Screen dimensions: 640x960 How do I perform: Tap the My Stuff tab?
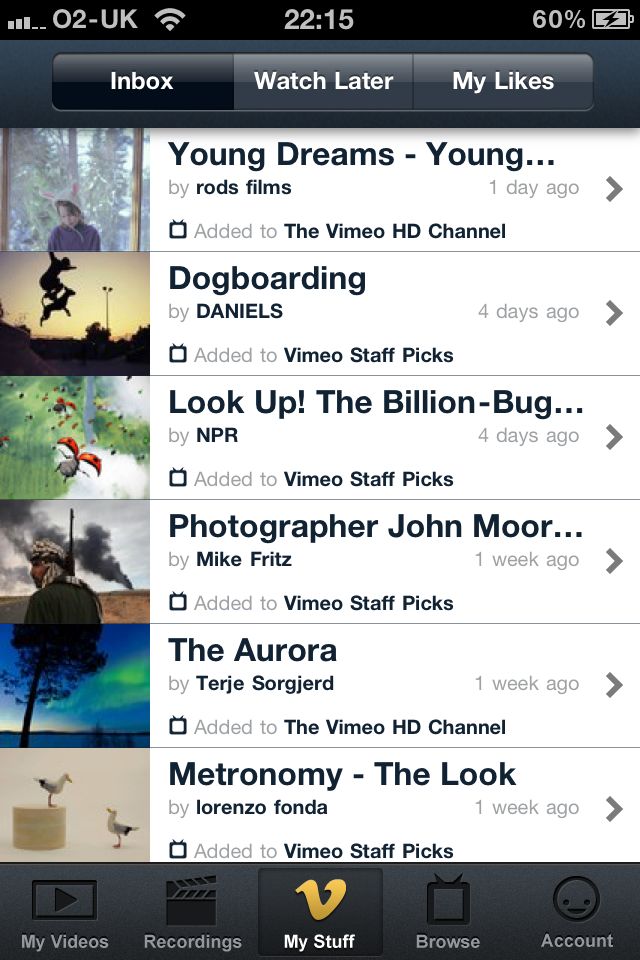pos(320,914)
